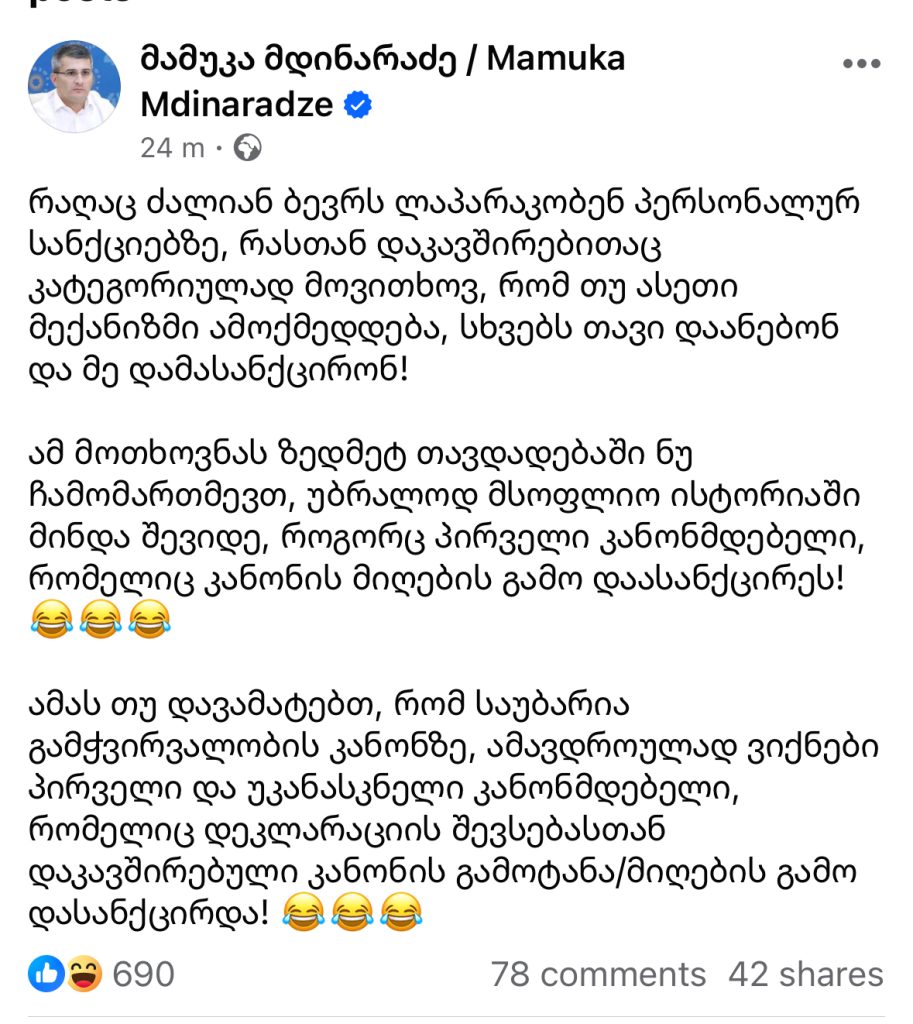View the 42 shares

coord(805,974)
